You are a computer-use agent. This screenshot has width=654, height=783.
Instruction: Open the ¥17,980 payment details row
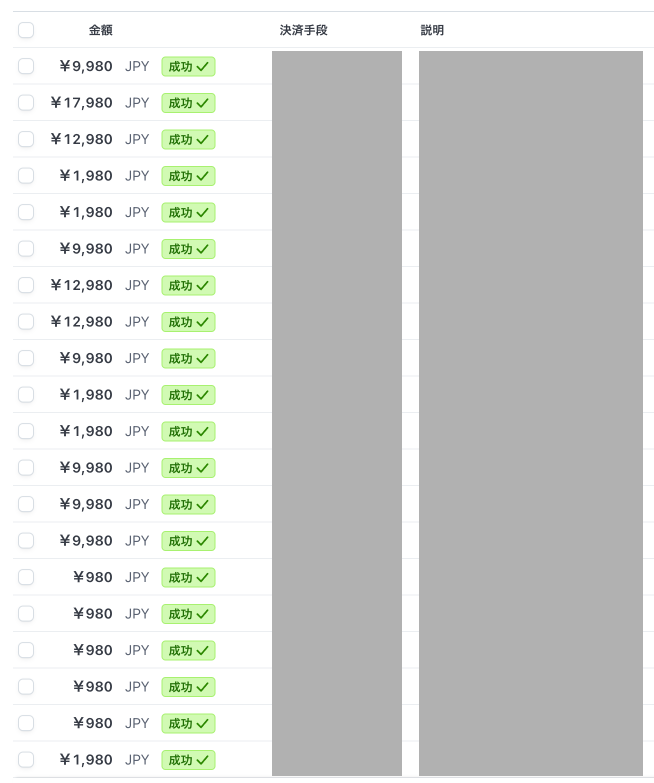coord(82,103)
